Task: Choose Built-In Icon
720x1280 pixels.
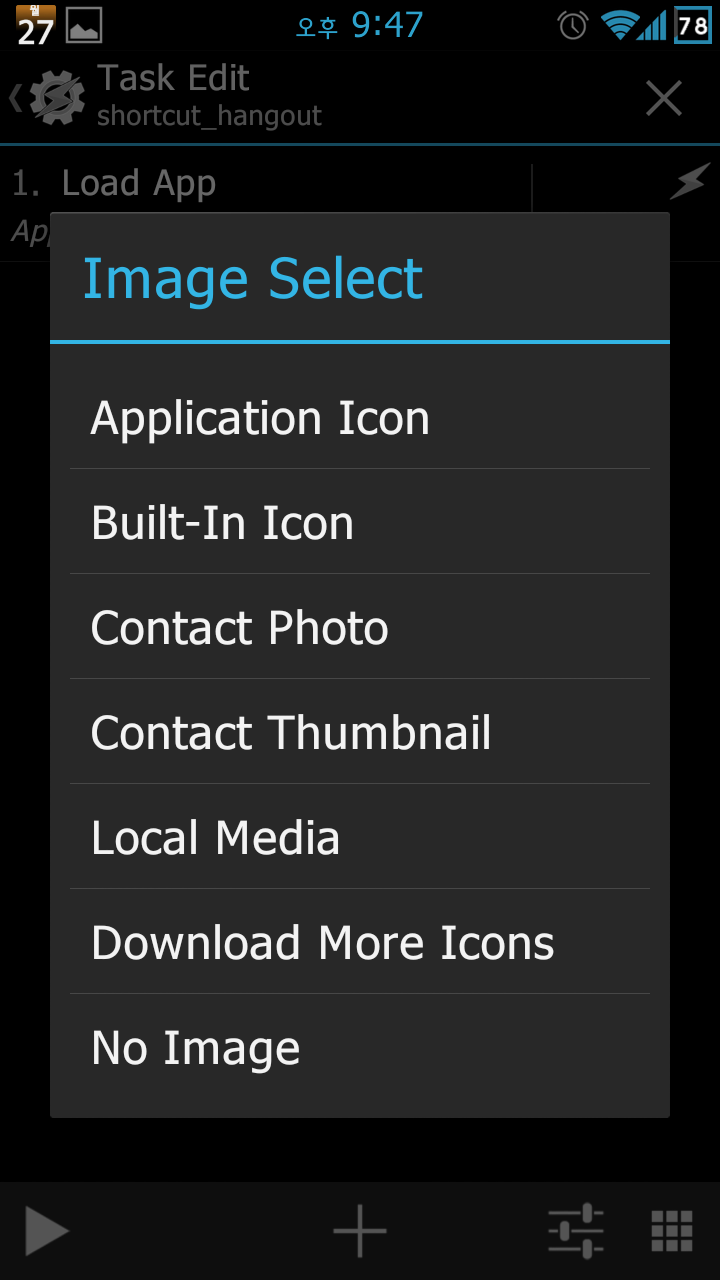Action: (360, 523)
